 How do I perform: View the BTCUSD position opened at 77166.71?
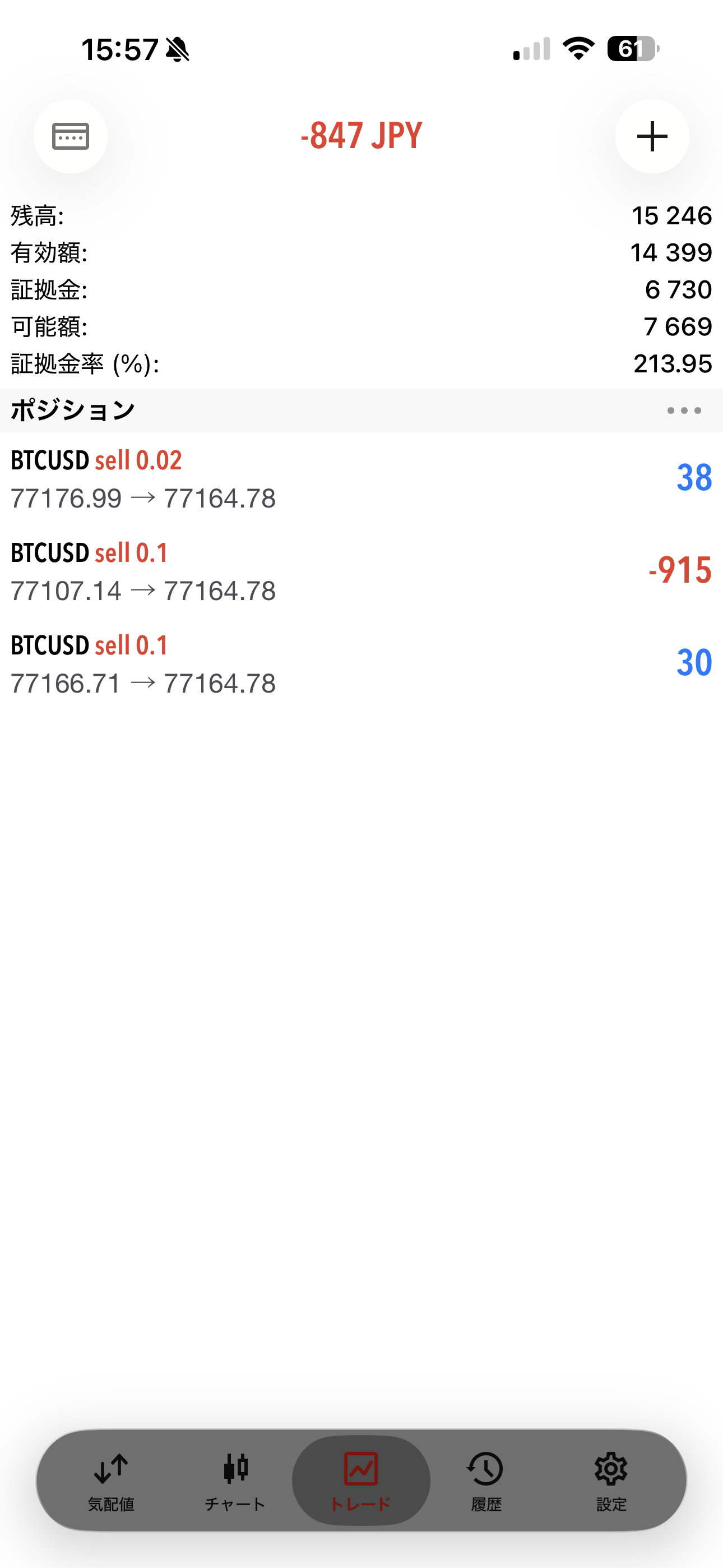tap(361, 664)
